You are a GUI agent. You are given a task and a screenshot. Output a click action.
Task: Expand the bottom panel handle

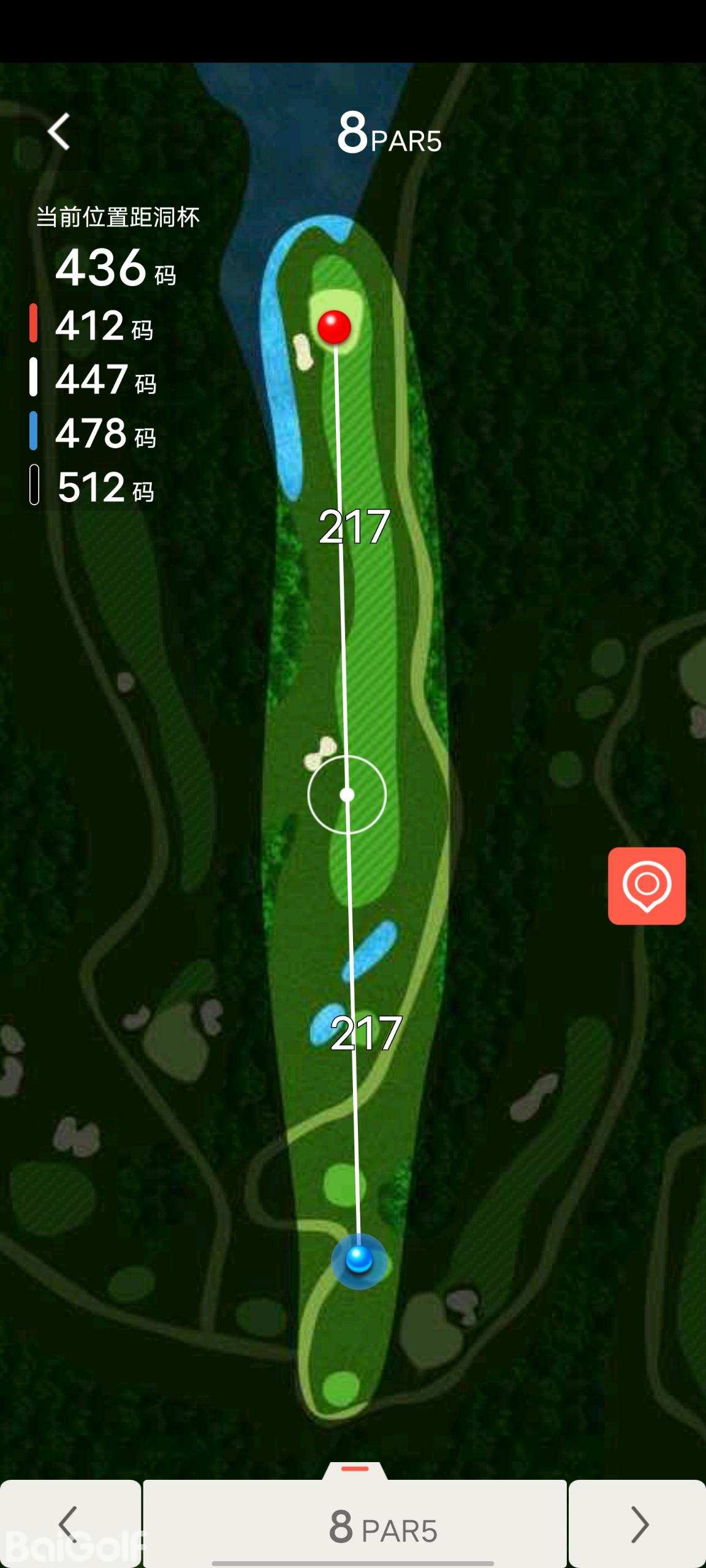355,1469
